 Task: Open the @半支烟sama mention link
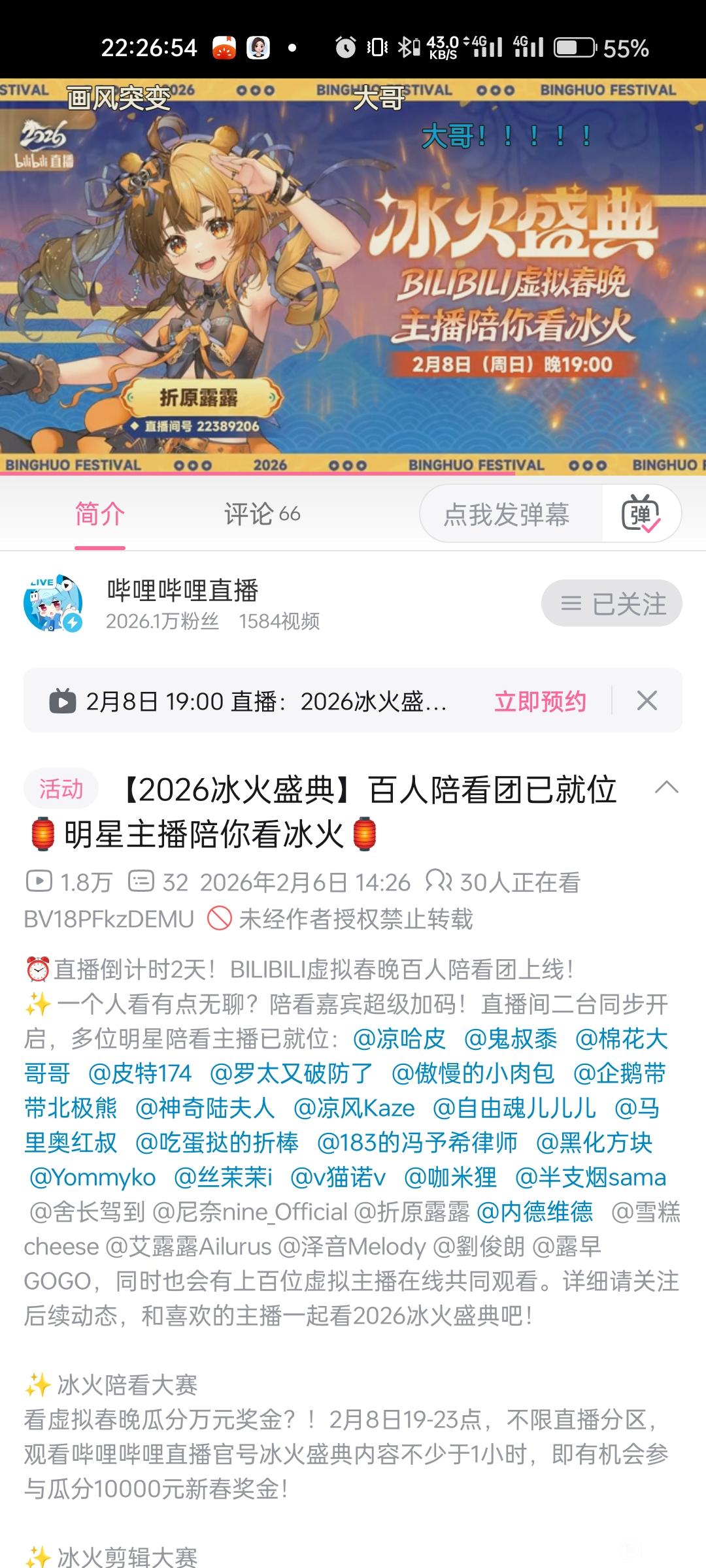591,1177
